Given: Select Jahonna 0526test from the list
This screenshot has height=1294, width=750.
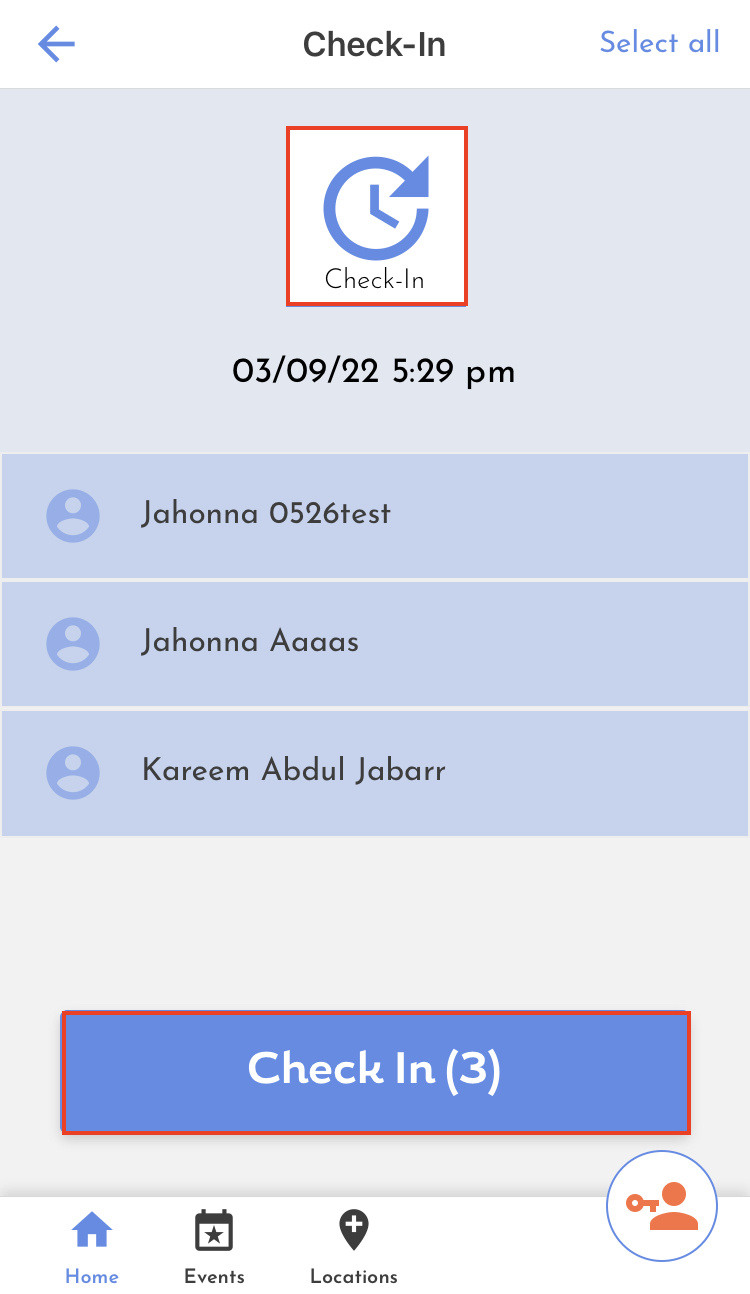Looking at the screenshot, I should coord(375,516).
